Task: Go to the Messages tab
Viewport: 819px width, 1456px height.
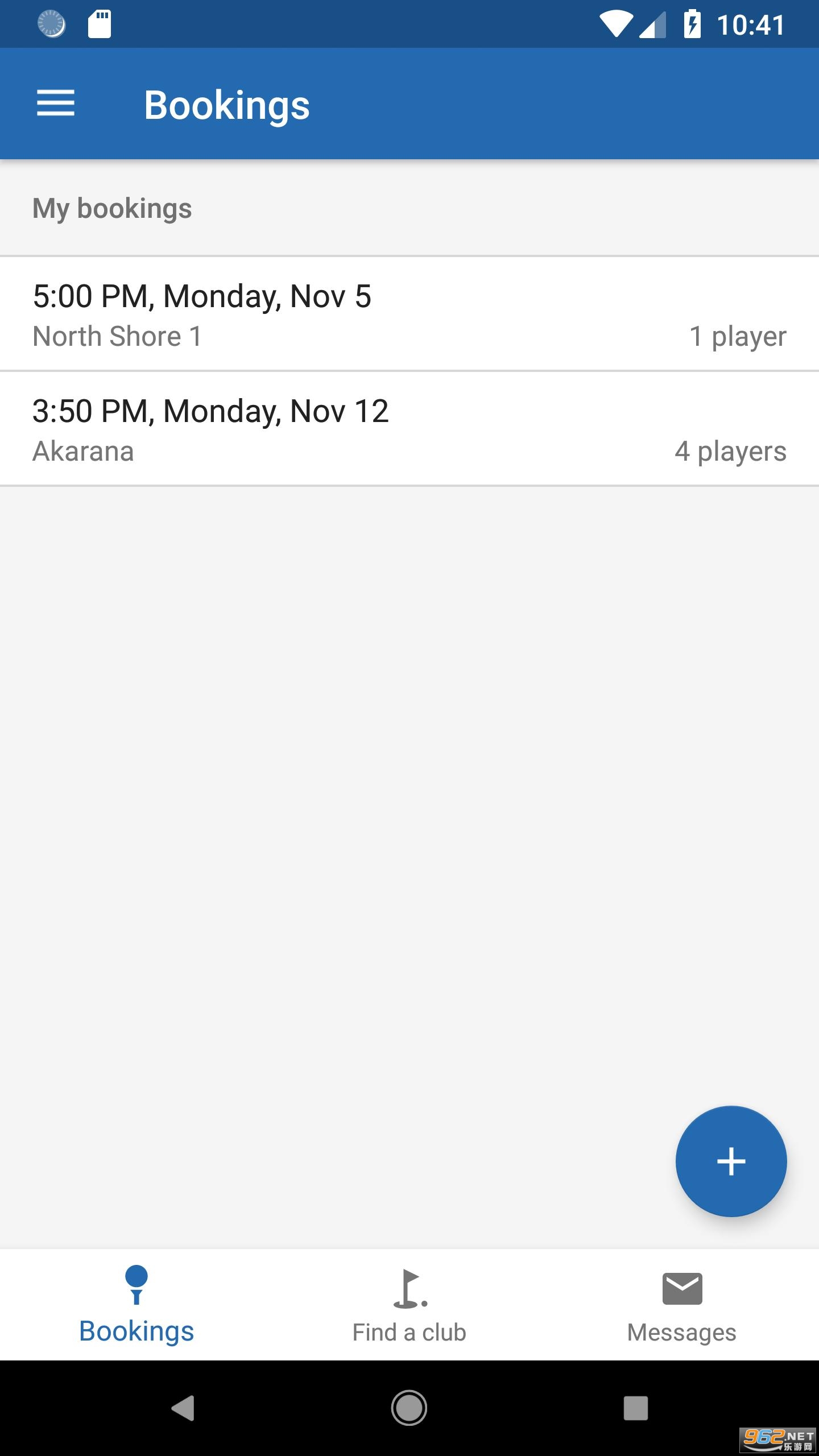Action: coord(682,1306)
